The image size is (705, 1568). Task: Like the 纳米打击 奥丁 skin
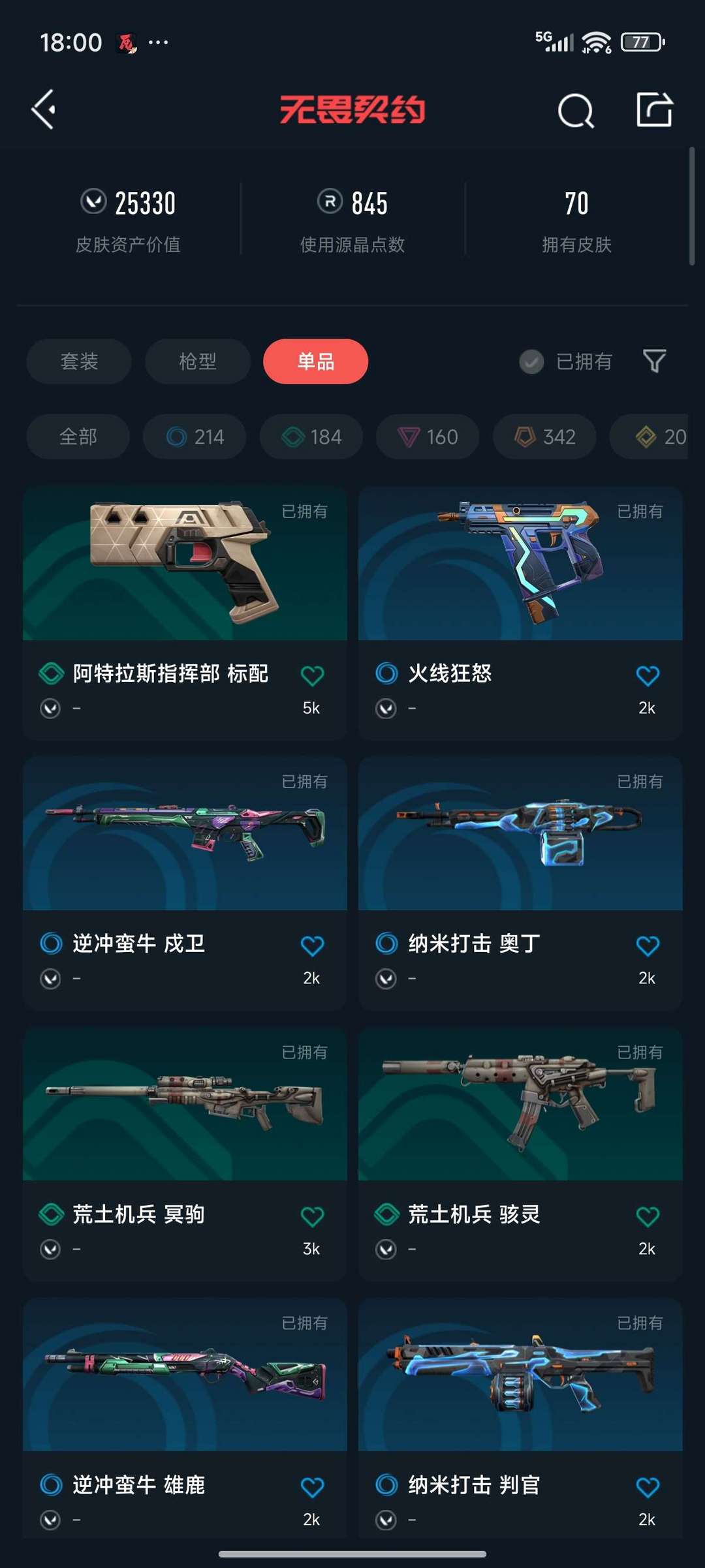647,945
